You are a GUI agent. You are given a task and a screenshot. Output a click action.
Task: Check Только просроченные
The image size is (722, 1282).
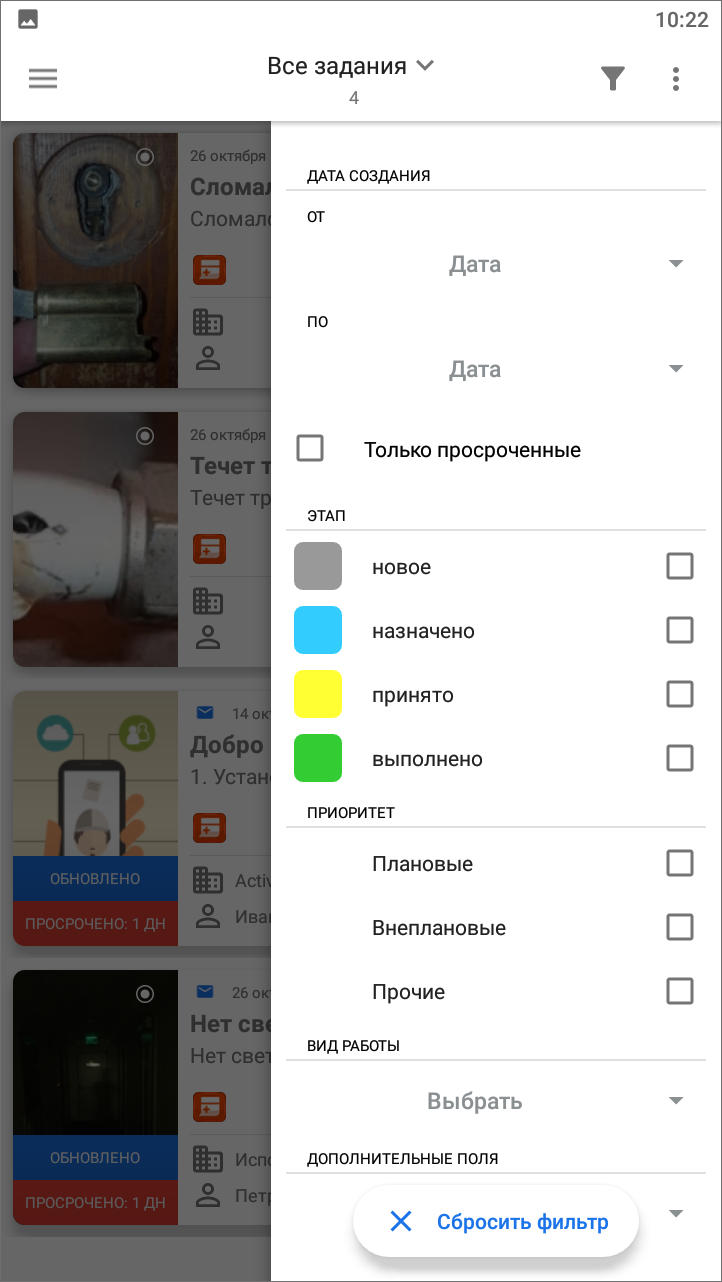pos(310,449)
